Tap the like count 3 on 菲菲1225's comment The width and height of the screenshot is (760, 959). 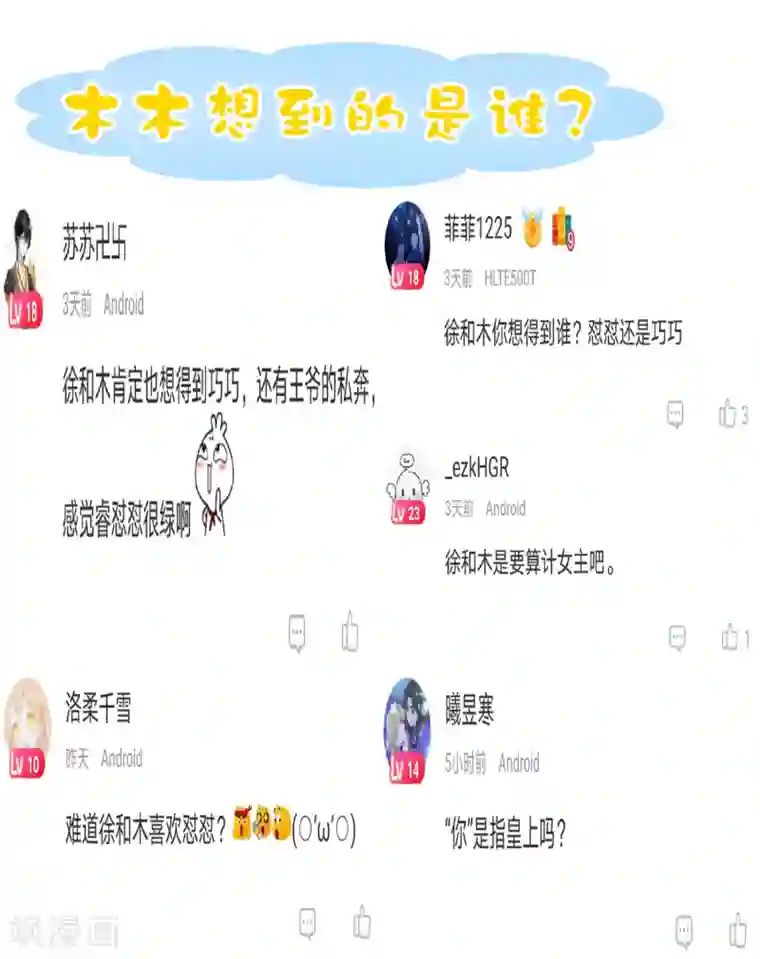tap(743, 411)
